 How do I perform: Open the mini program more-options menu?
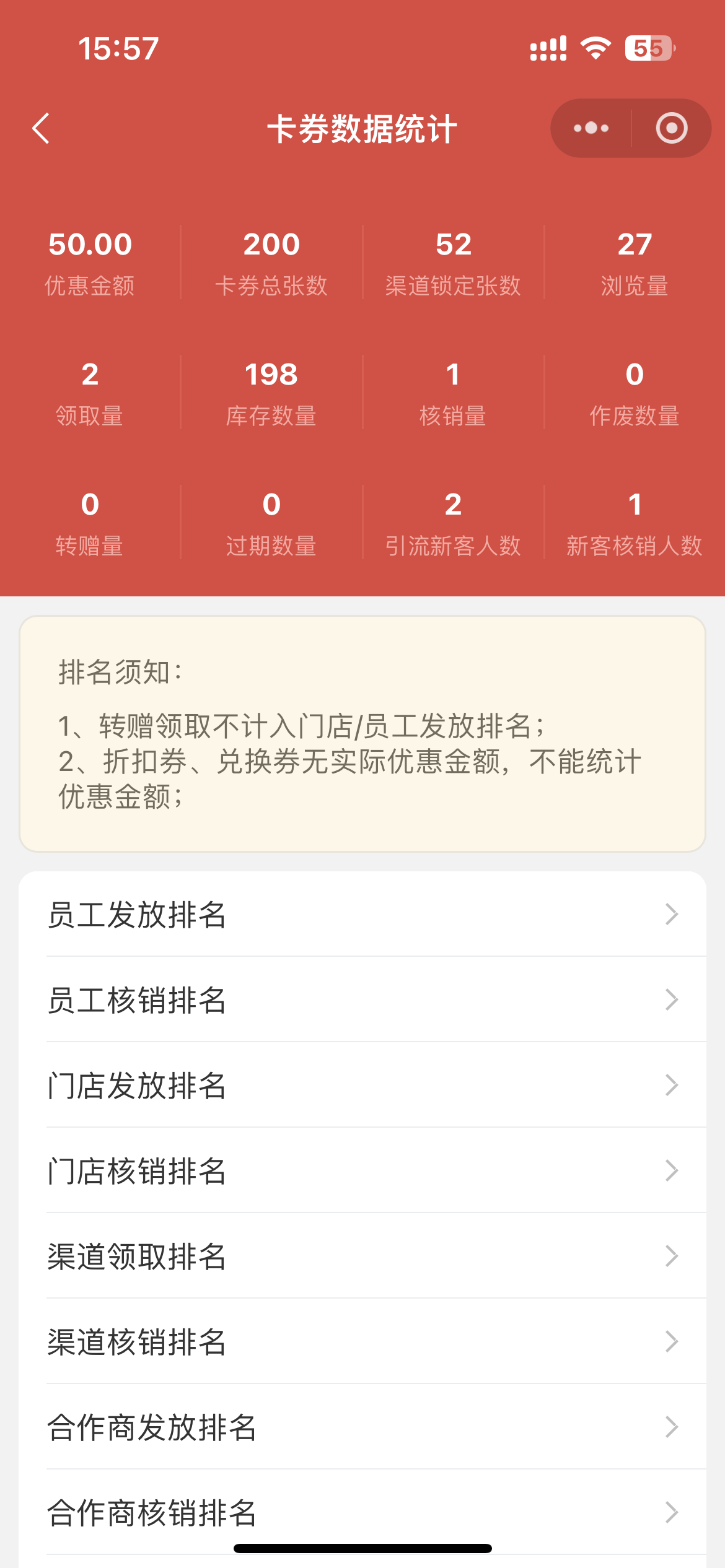point(591,128)
